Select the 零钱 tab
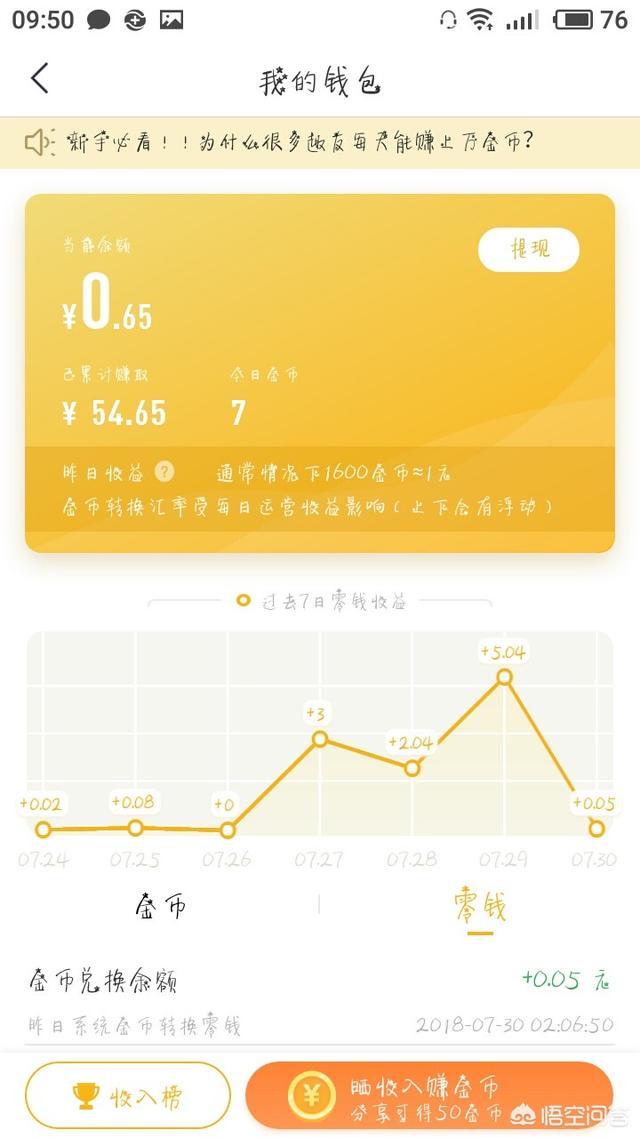This screenshot has width=640, height=1138. (480, 907)
